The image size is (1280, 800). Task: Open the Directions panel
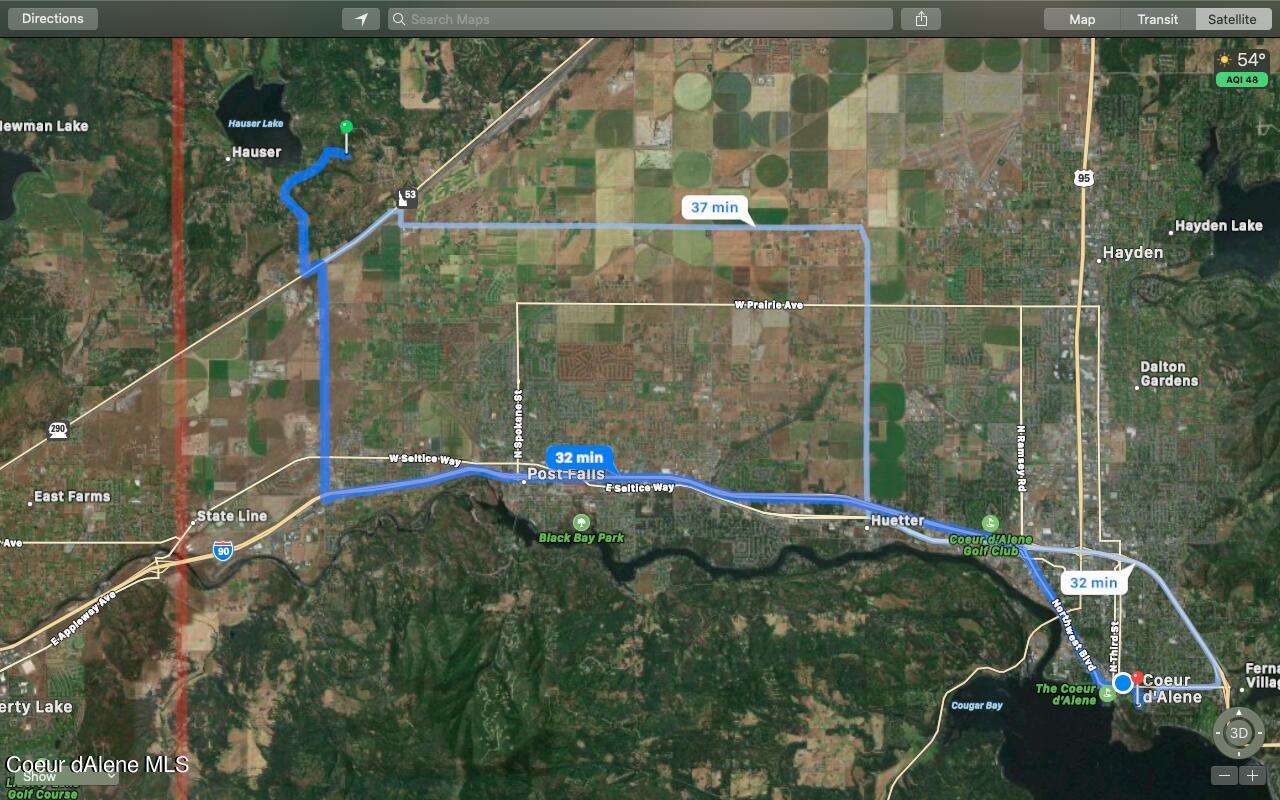point(53,19)
